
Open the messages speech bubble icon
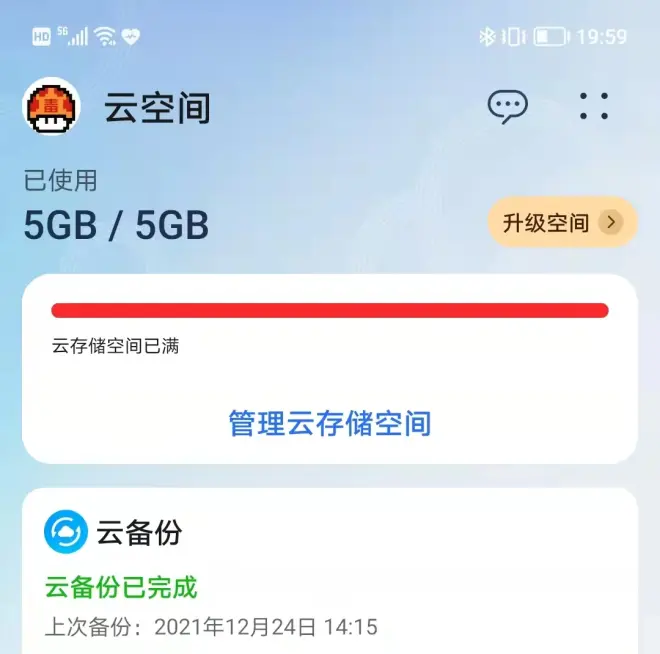507,106
